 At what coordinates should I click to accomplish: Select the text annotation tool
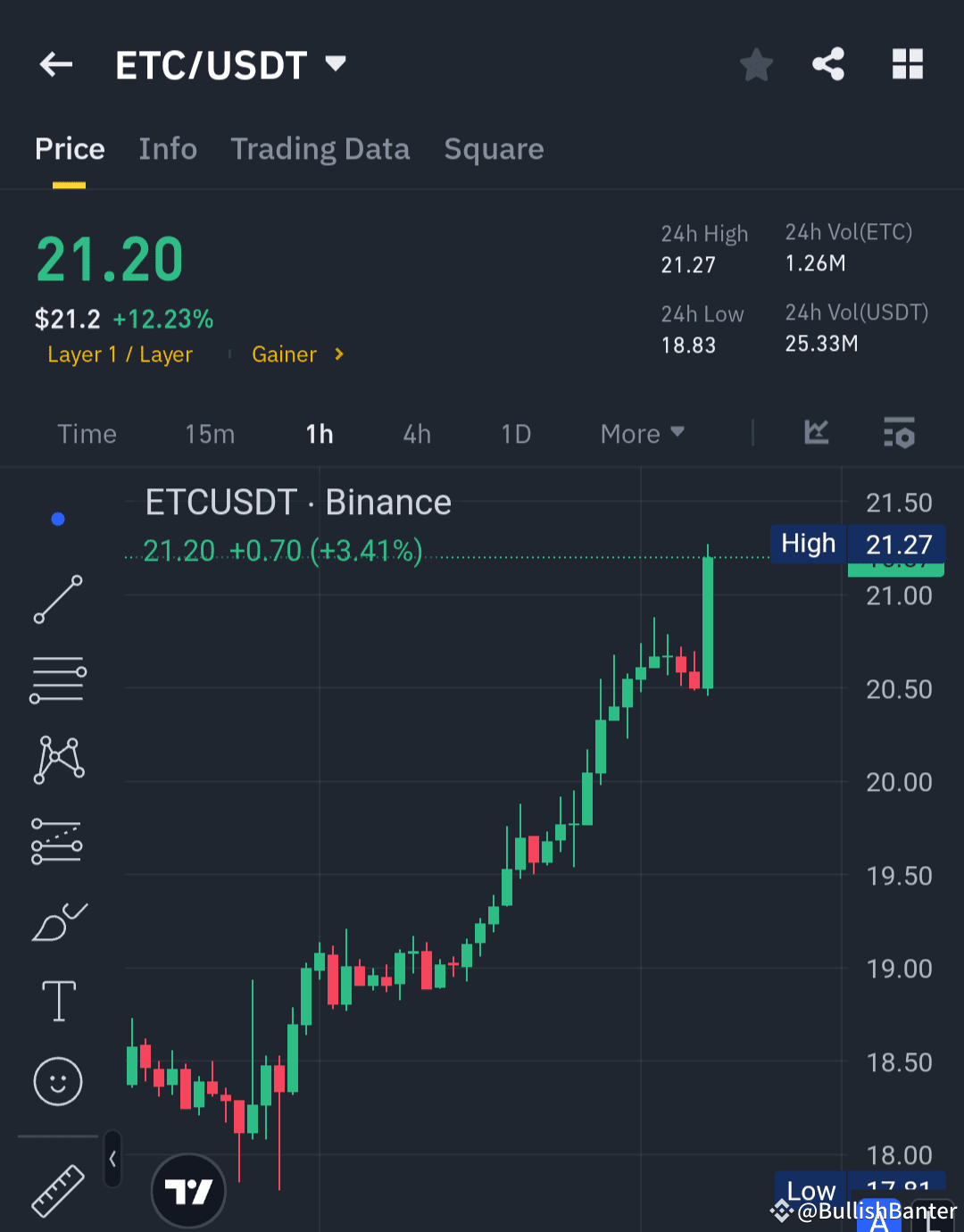(57, 1001)
